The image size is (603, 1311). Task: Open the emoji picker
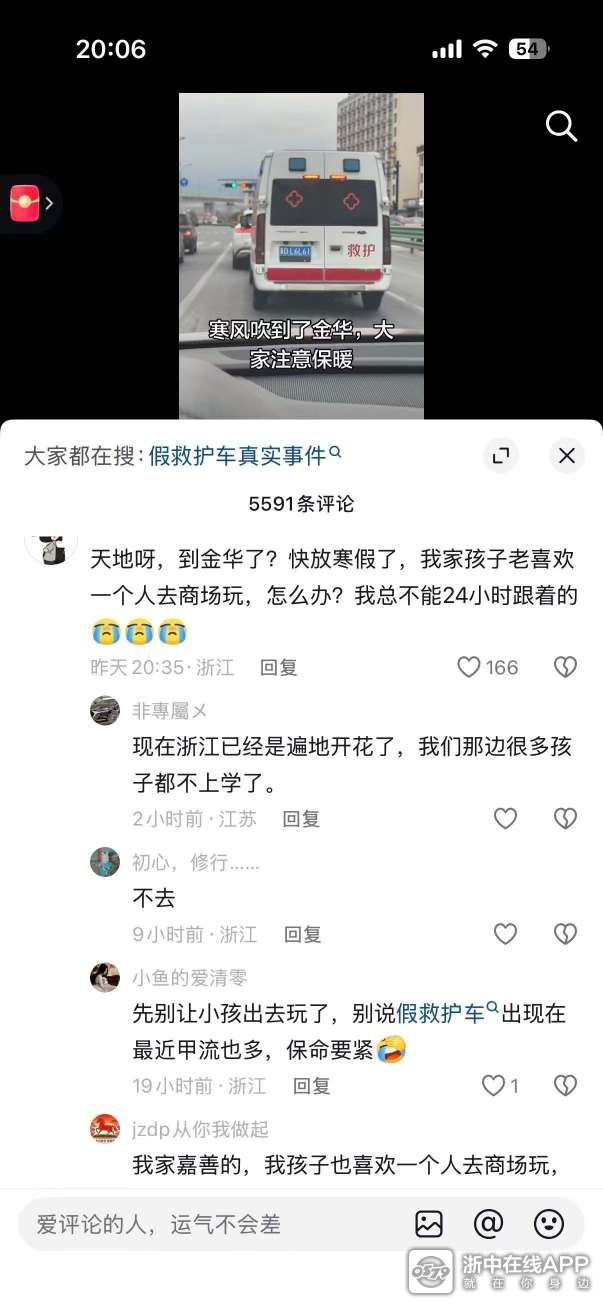pos(548,1223)
